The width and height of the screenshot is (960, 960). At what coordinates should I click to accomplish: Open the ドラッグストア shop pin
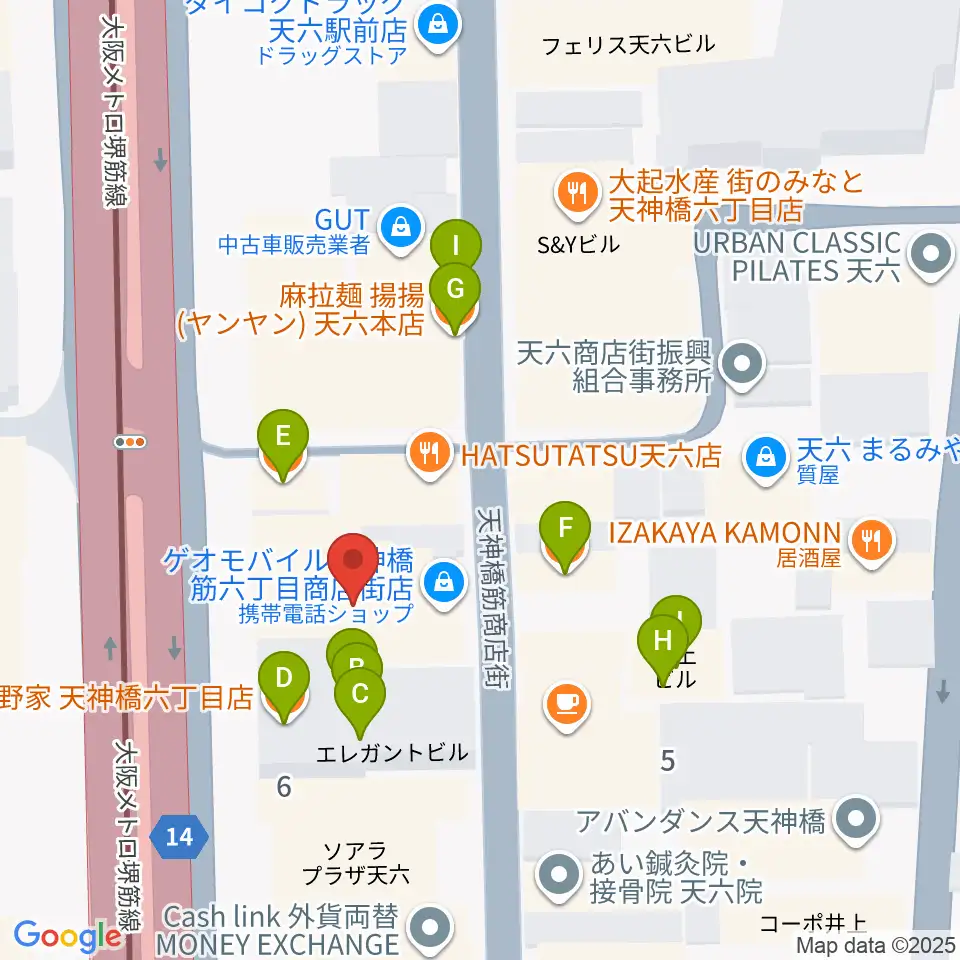pos(436,19)
